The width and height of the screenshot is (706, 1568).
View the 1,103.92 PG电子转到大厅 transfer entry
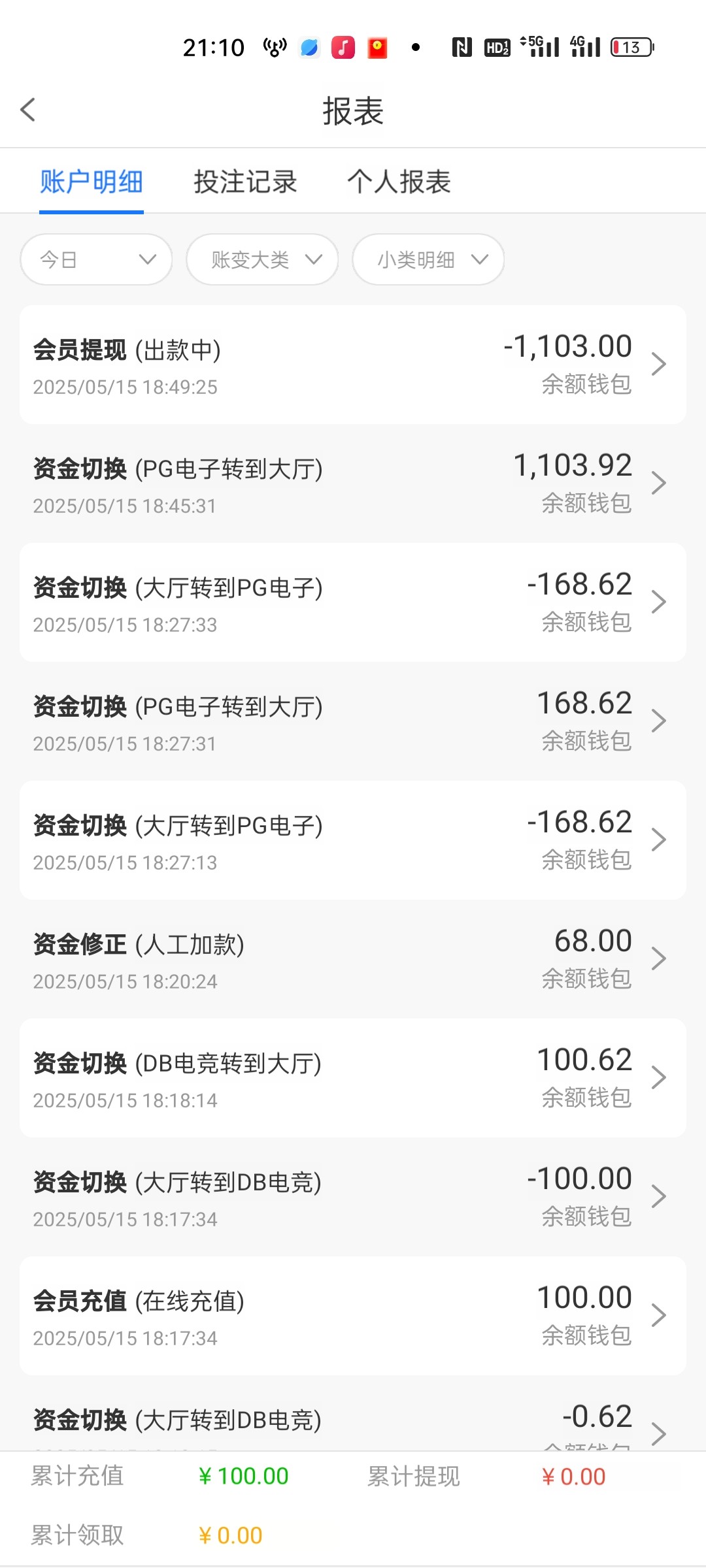pos(353,483)
